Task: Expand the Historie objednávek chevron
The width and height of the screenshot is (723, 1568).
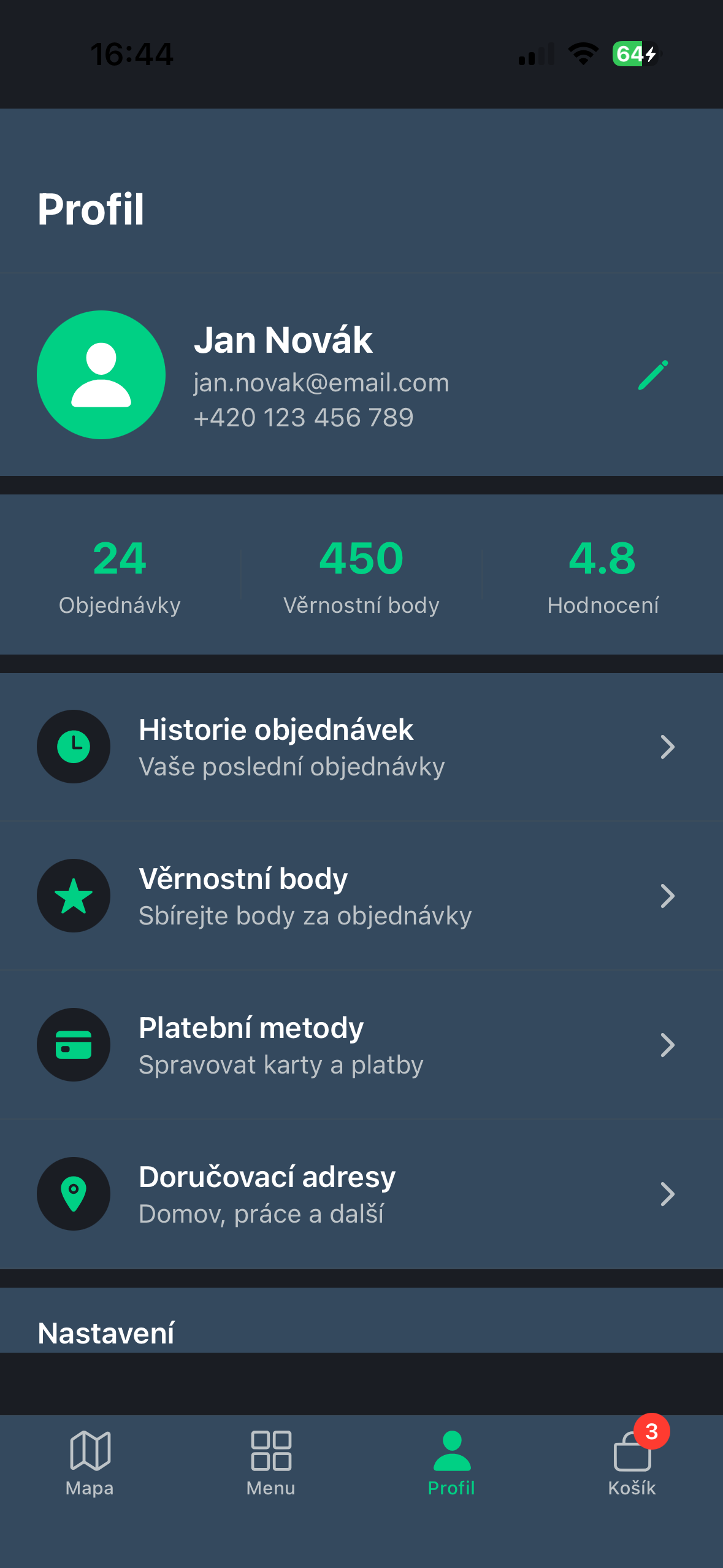Action: [668, 747]
